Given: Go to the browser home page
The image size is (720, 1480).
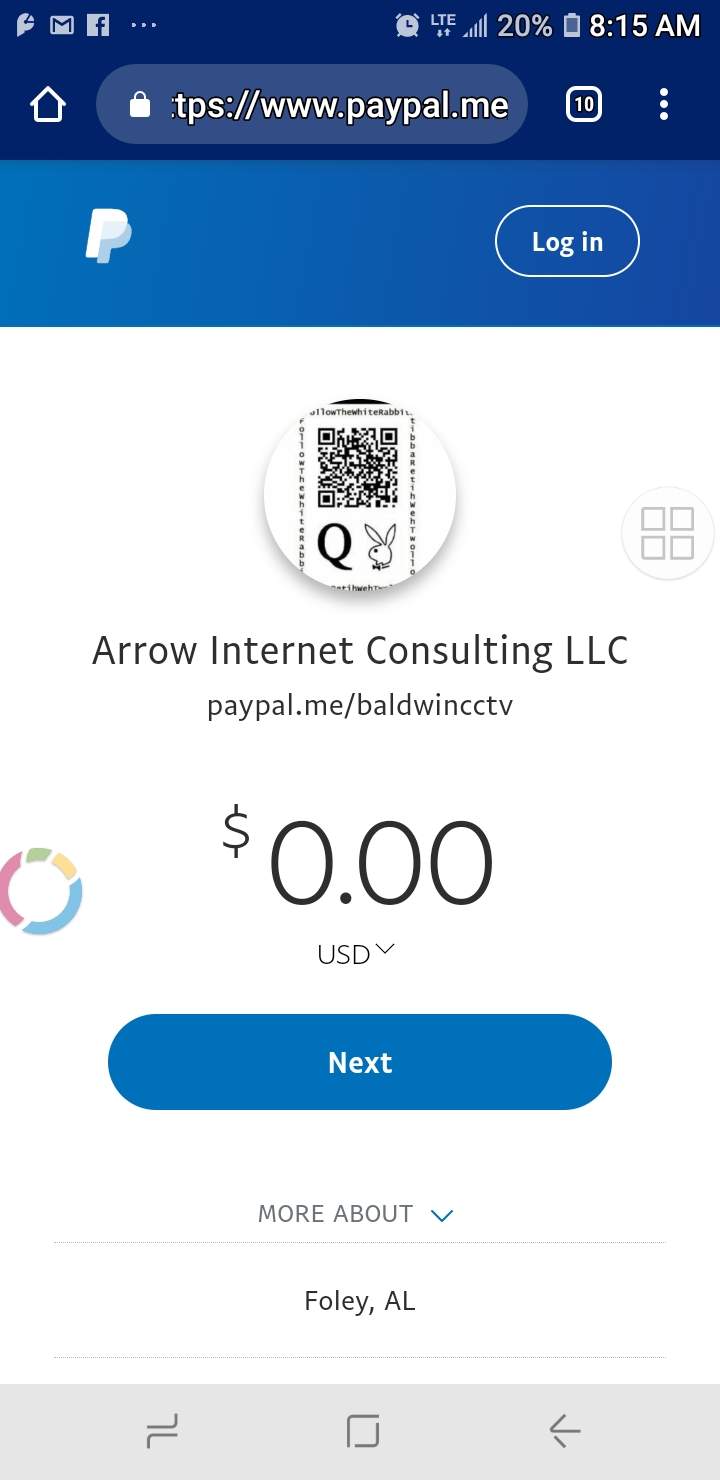Looking at the screenshot, I should 48,105.
